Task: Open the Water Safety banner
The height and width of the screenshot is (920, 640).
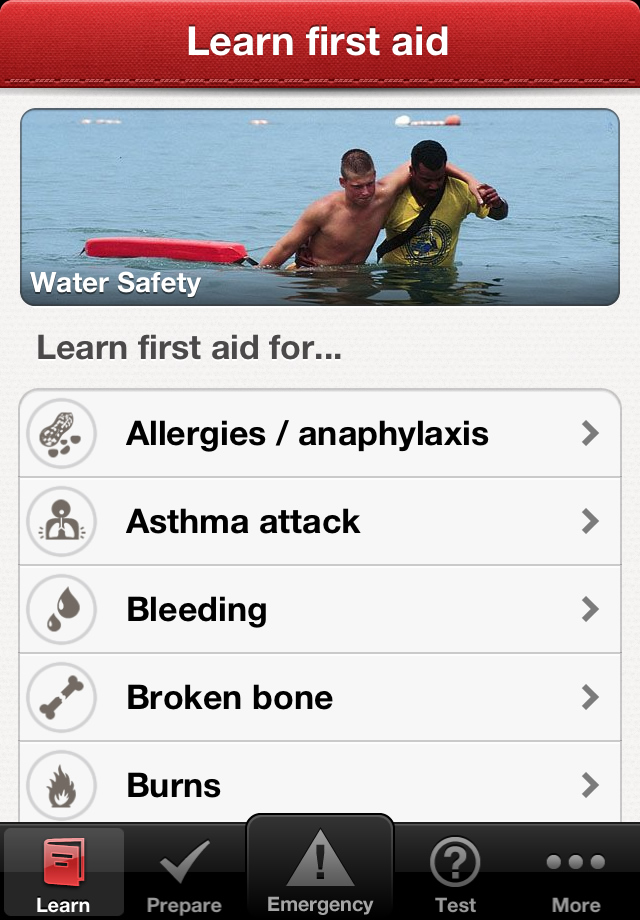Action: tap(320, 207)
